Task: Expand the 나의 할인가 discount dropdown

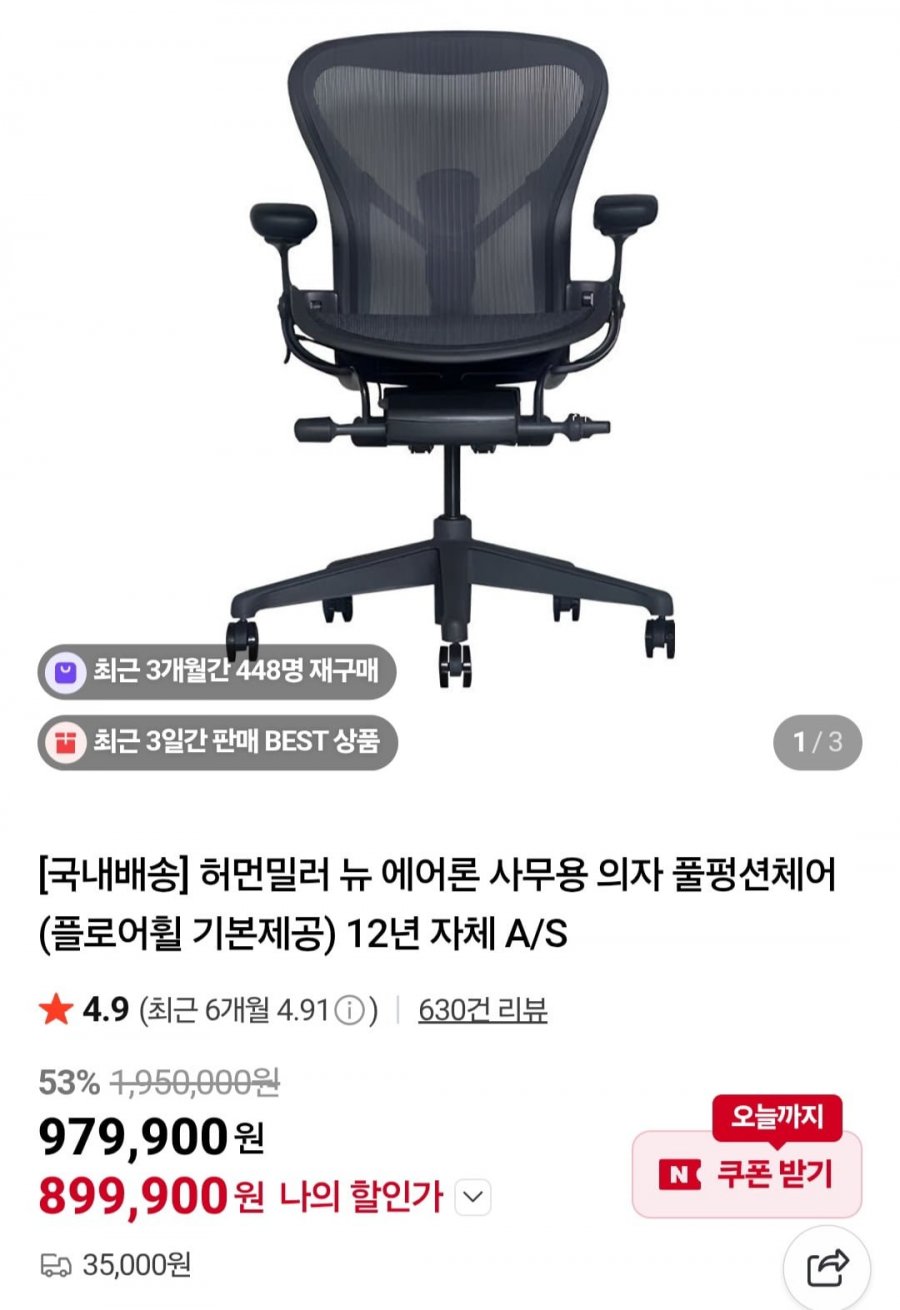Action: pos(473,1195)
